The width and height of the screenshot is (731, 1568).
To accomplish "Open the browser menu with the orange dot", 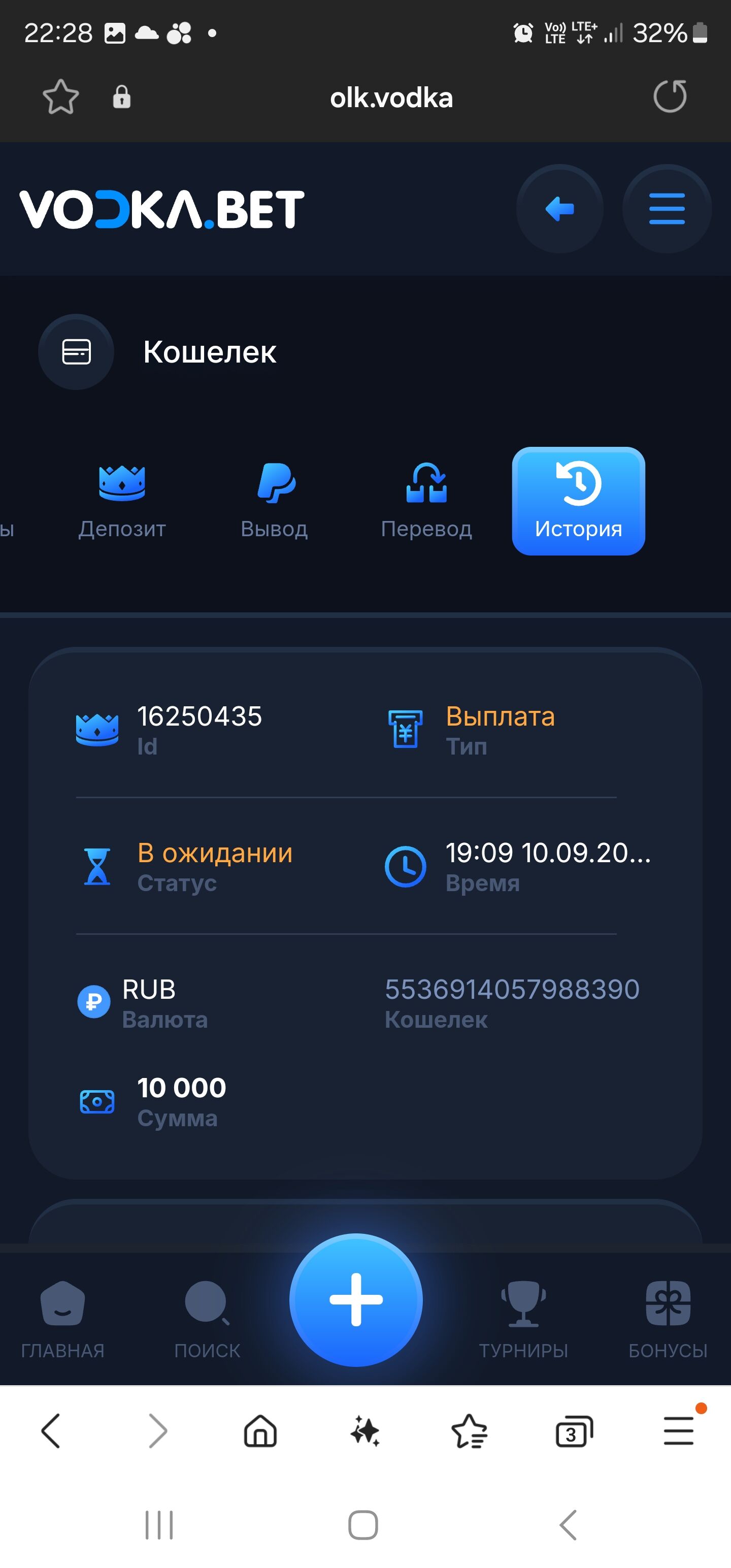I will tap(678, 1430).
